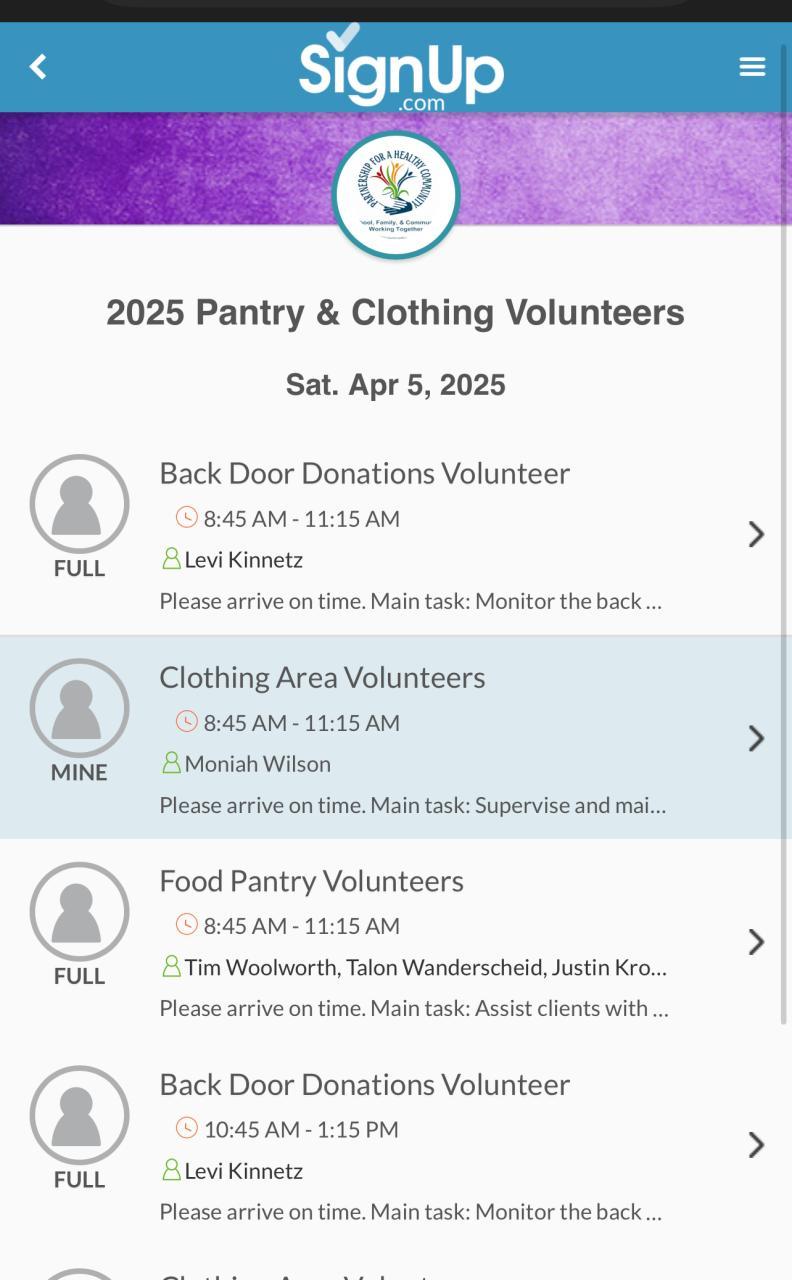The width and height of the screenshot is (792, 1280).
Task: Go back using the header arrow
Action: [38, 67]
